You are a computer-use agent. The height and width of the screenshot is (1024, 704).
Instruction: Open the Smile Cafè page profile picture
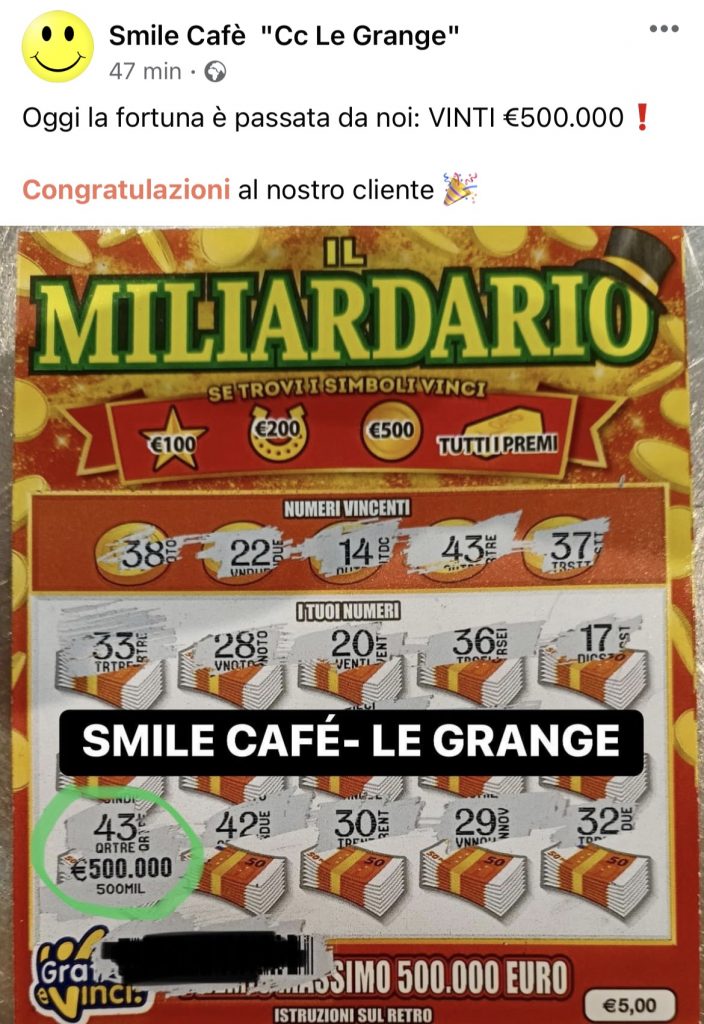[57, 46]
